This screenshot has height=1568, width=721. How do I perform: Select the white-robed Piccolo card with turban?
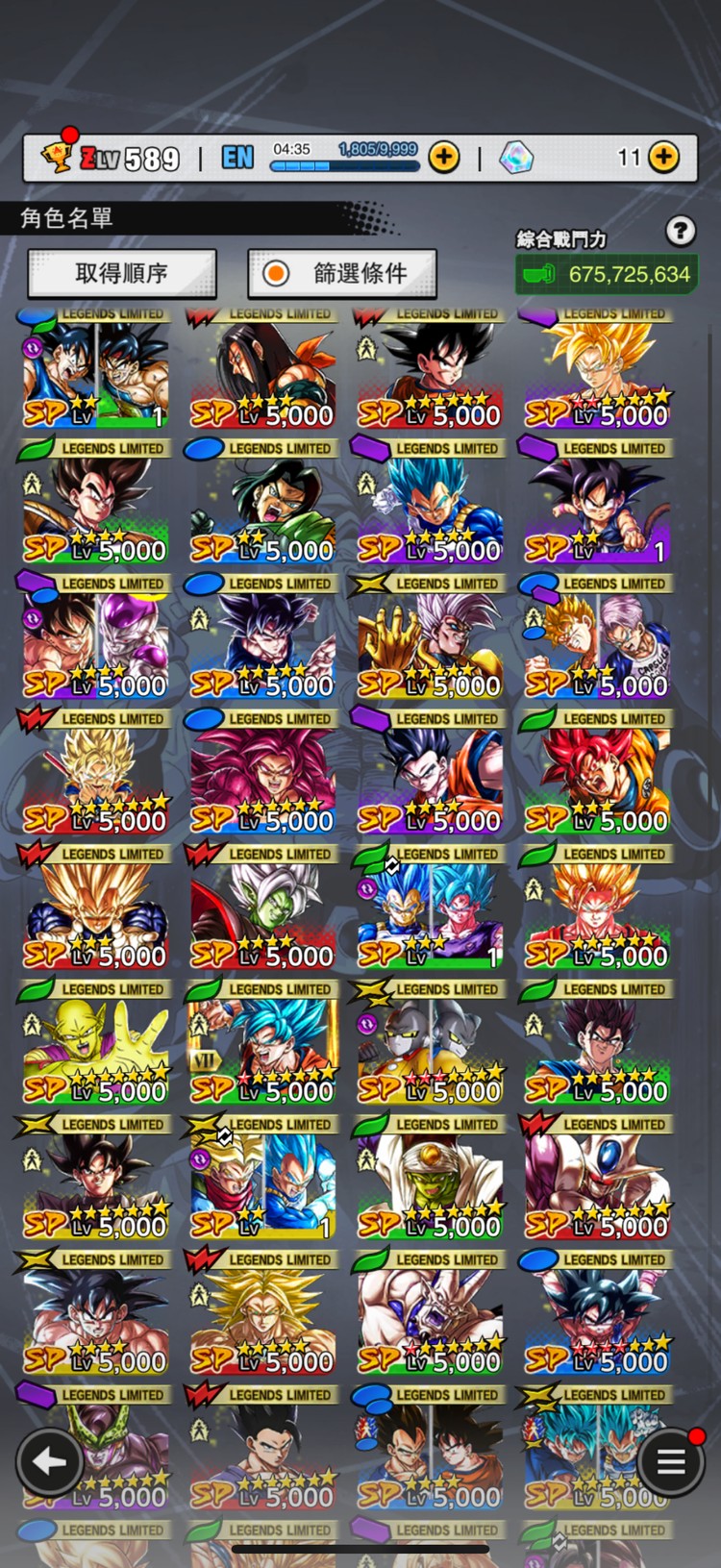430,1184
